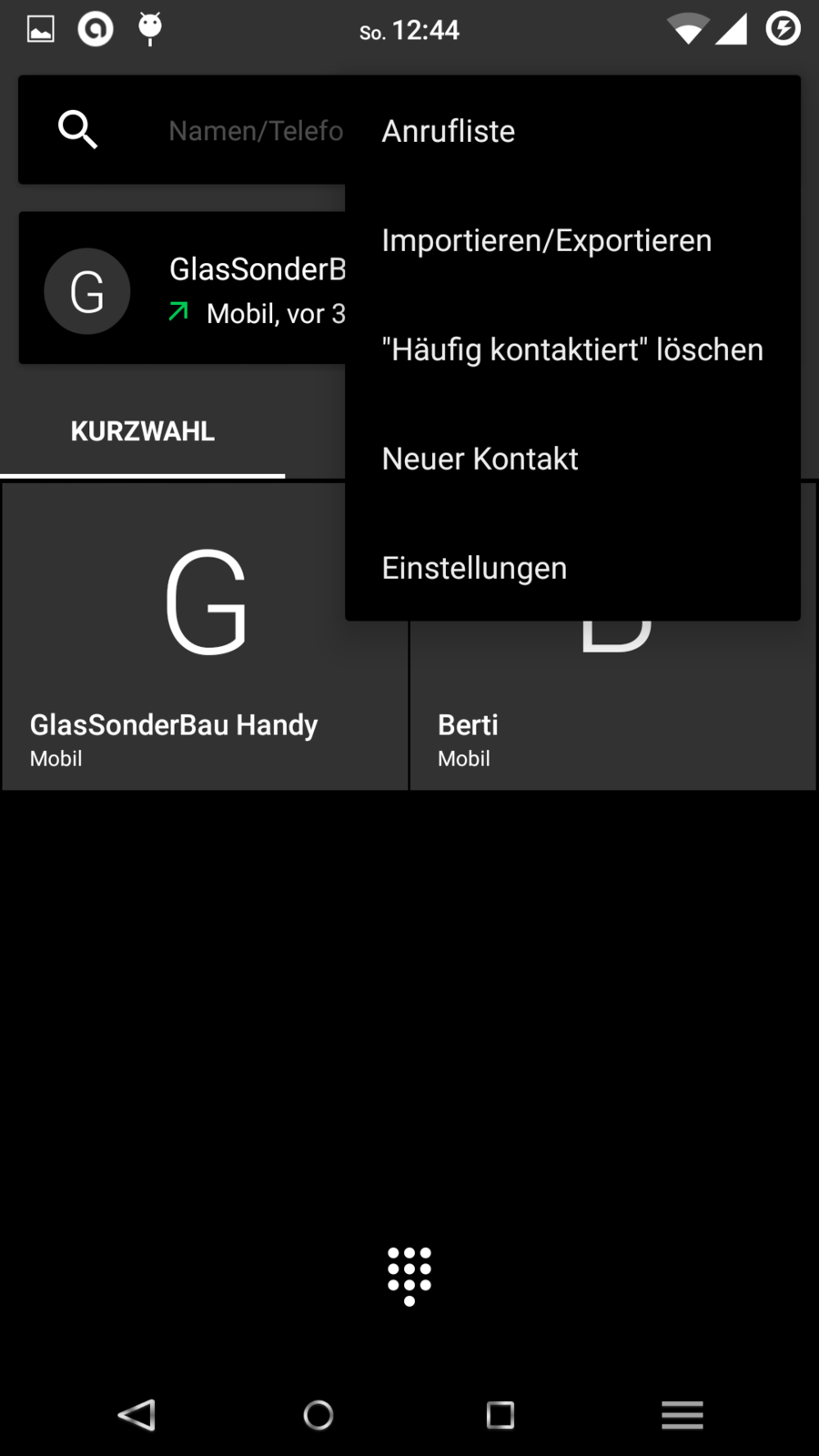
Task: Open the recent GlasSonderB call entry
Action: 227,289
